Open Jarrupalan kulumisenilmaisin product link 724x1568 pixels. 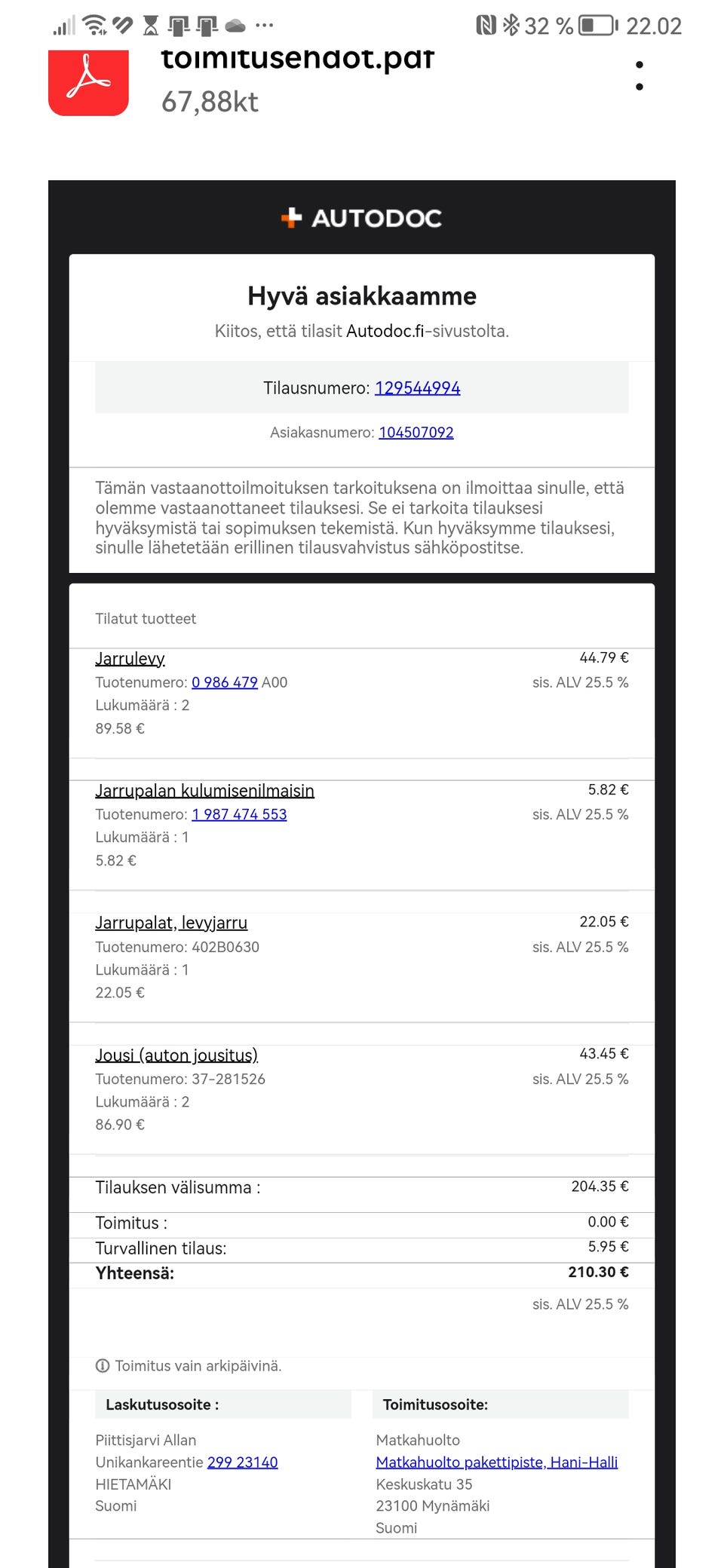point(204,791)
